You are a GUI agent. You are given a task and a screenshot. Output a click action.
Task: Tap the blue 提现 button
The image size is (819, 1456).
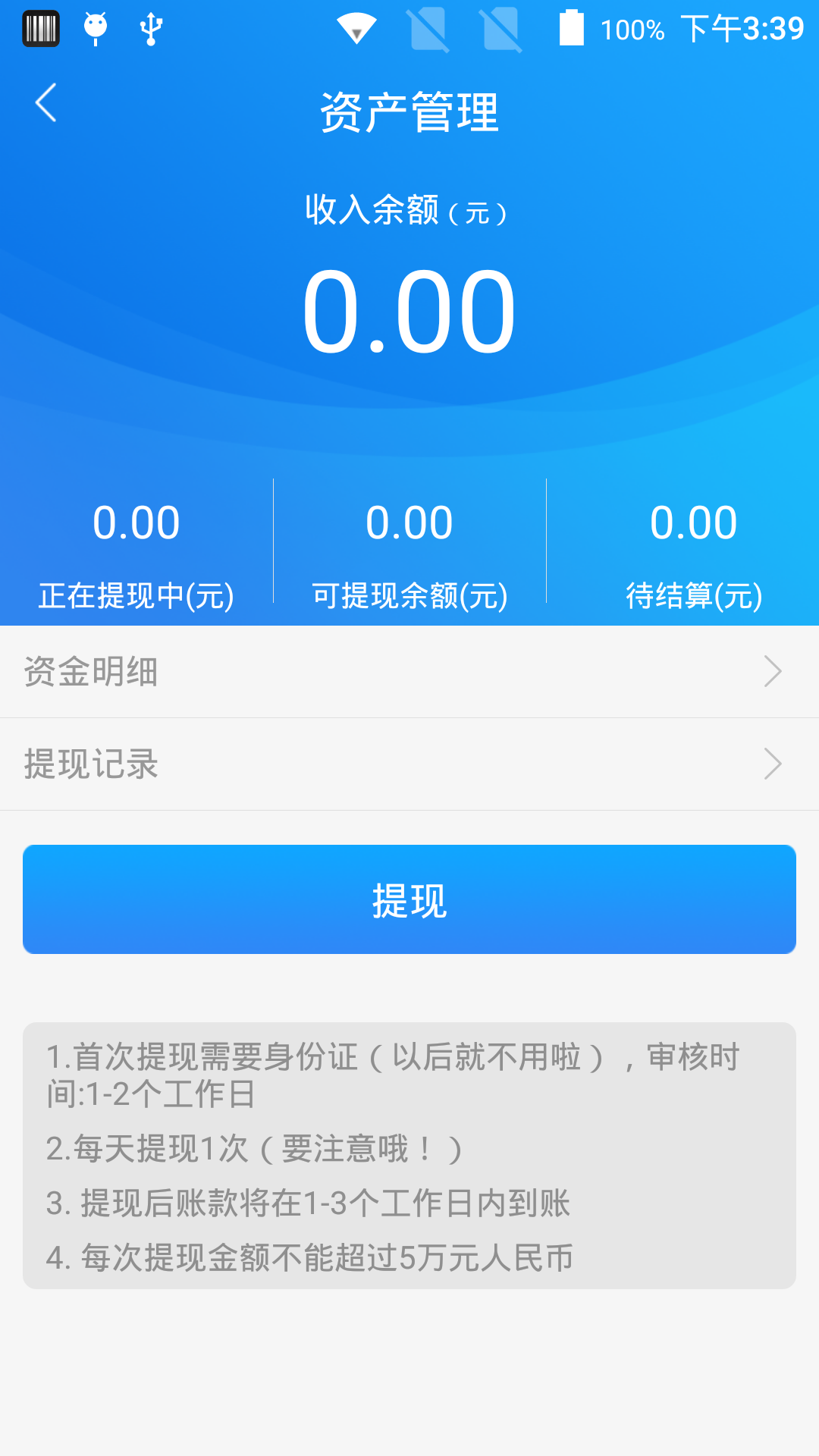coord(409,899)
